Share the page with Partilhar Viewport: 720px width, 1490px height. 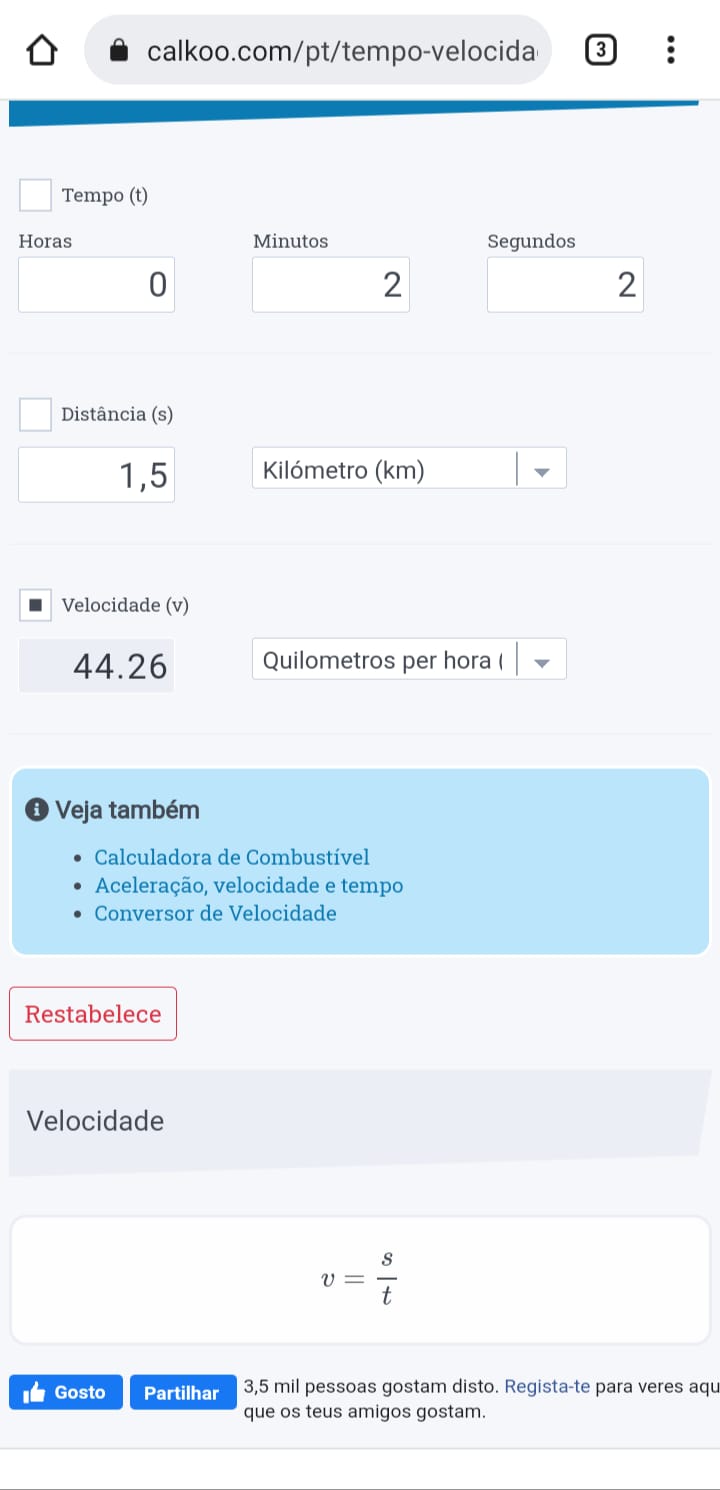182,1393
